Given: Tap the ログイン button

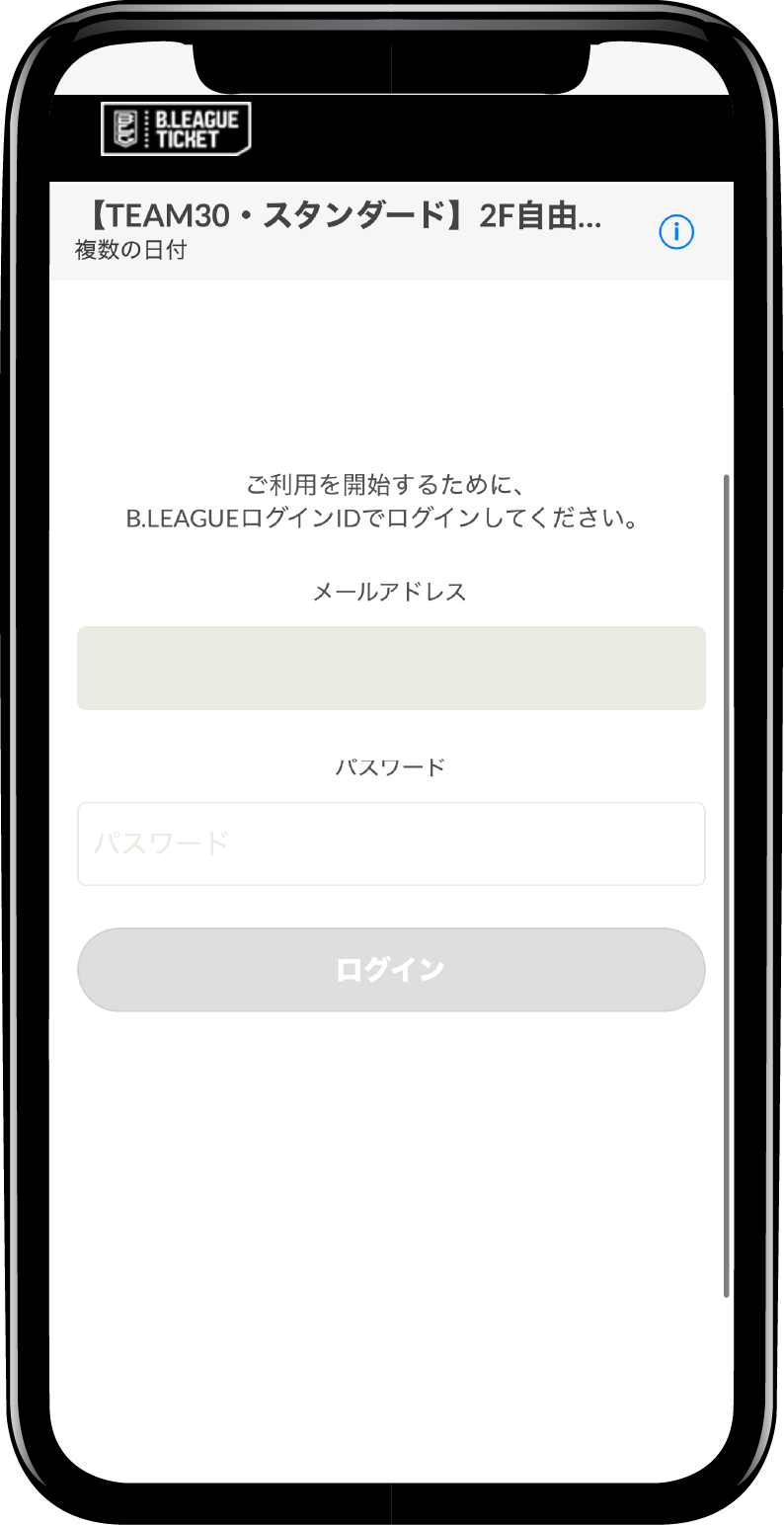Looking at the screenshot, I should click(x=391, y=970).
